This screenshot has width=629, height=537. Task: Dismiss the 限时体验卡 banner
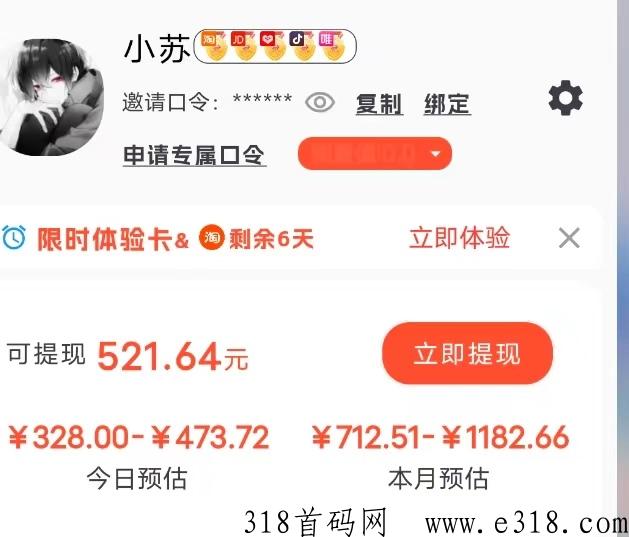[569, 238]
